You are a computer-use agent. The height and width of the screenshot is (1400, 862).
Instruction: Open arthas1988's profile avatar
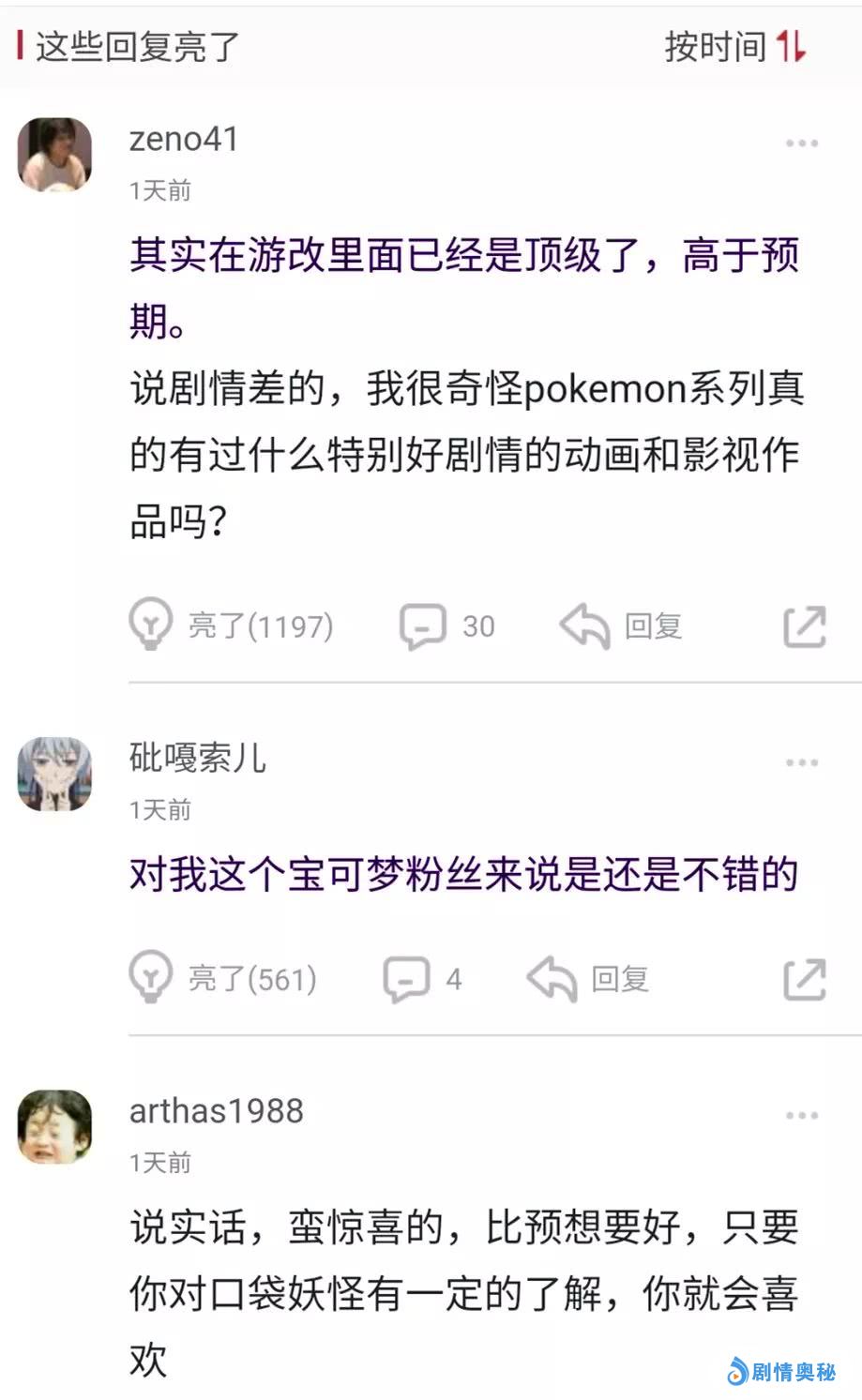(x=55, y=1126)
